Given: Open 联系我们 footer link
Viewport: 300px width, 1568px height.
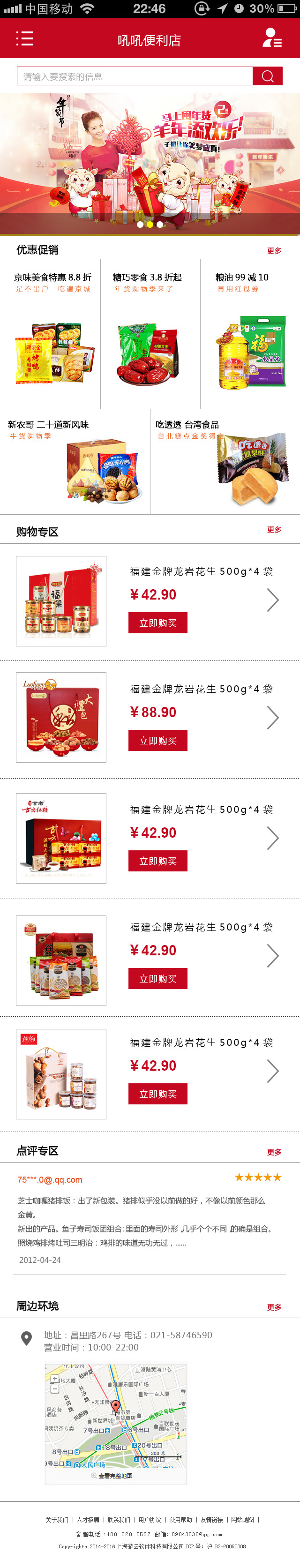Looking at the screenshot, I should pos(119,1519).
